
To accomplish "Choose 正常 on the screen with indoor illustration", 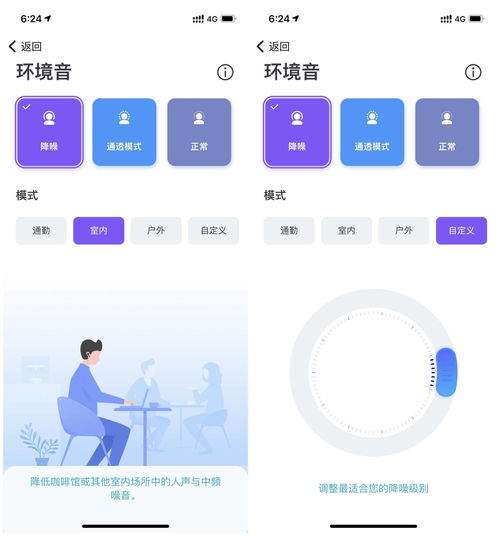I will click(x=199, y=132).
